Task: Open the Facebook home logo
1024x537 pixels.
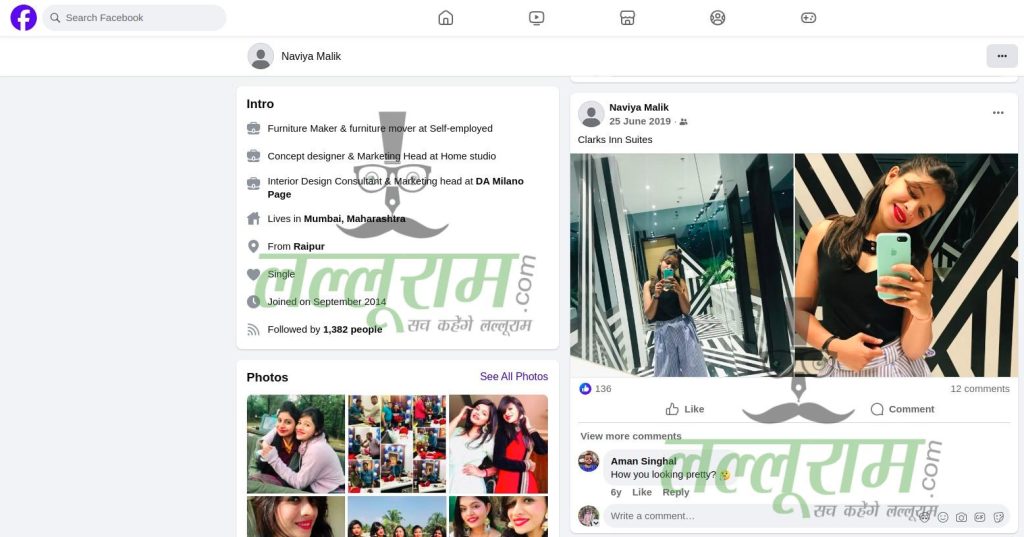Action: coord(23,18)
